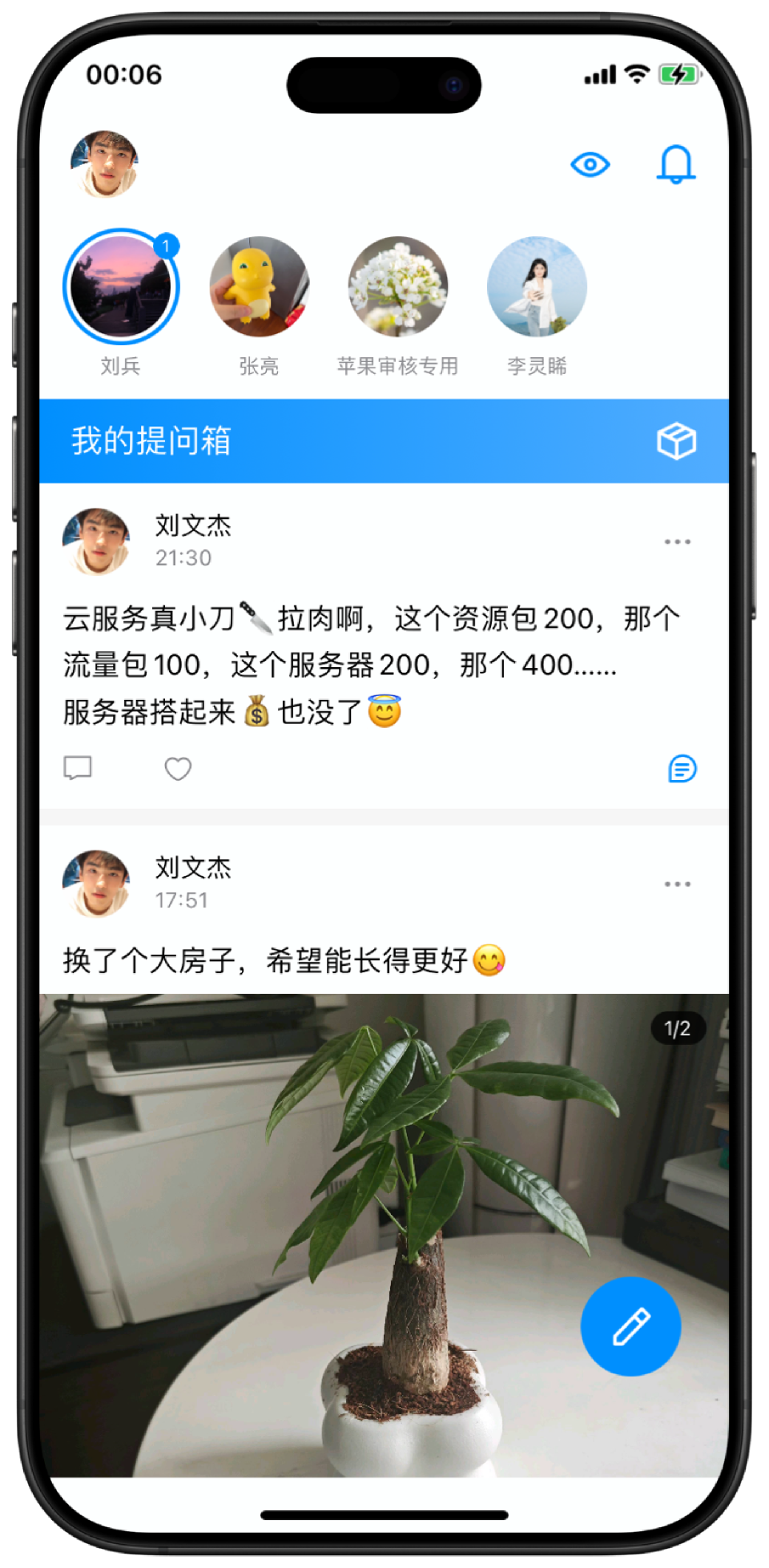Screen dimensions: 769x1568
Task: Open 张亮's avatar
Action: coord(259,287)
